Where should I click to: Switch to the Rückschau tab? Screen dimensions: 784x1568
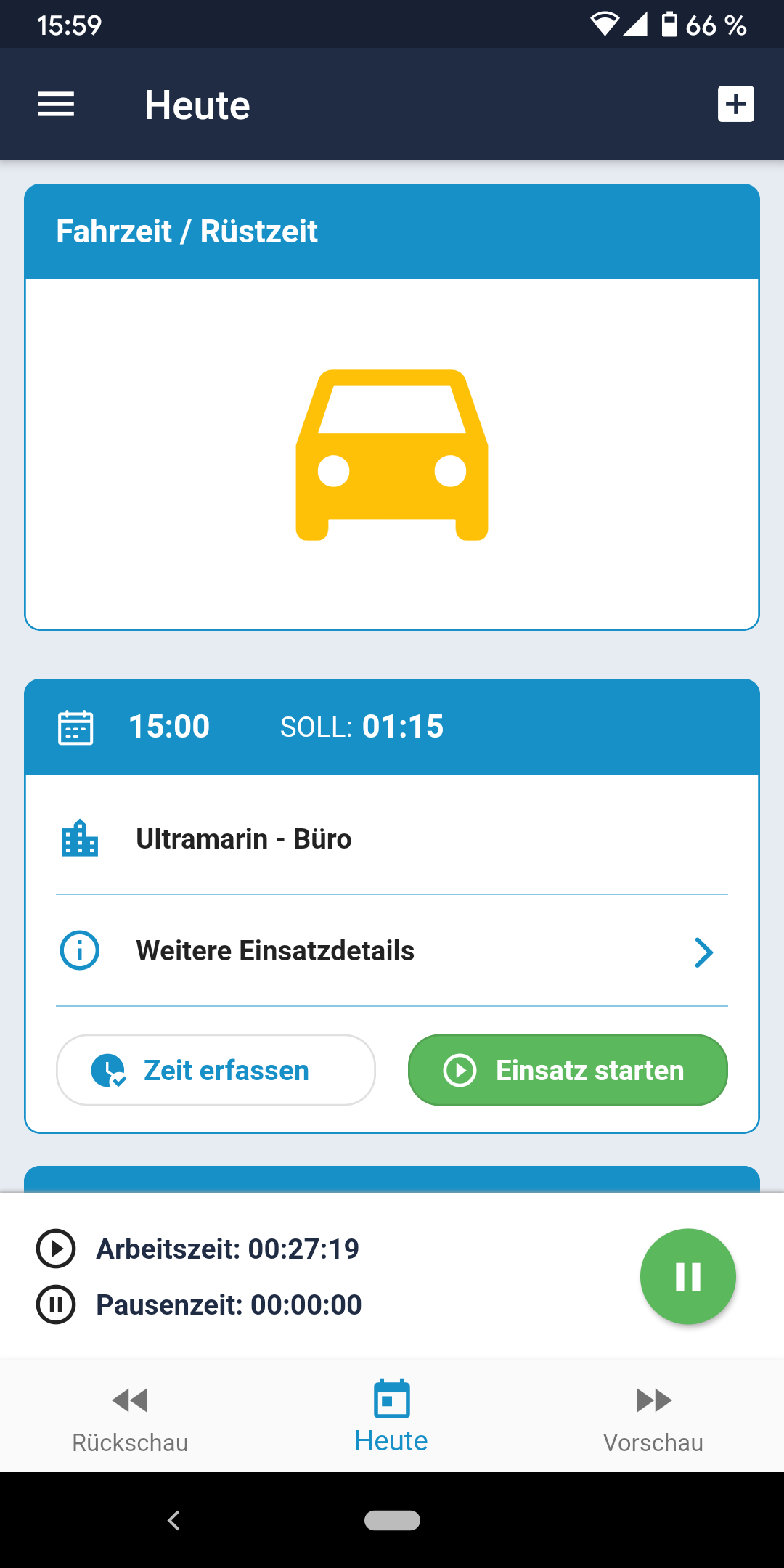pyautogui.click(x=130, y=1417)
